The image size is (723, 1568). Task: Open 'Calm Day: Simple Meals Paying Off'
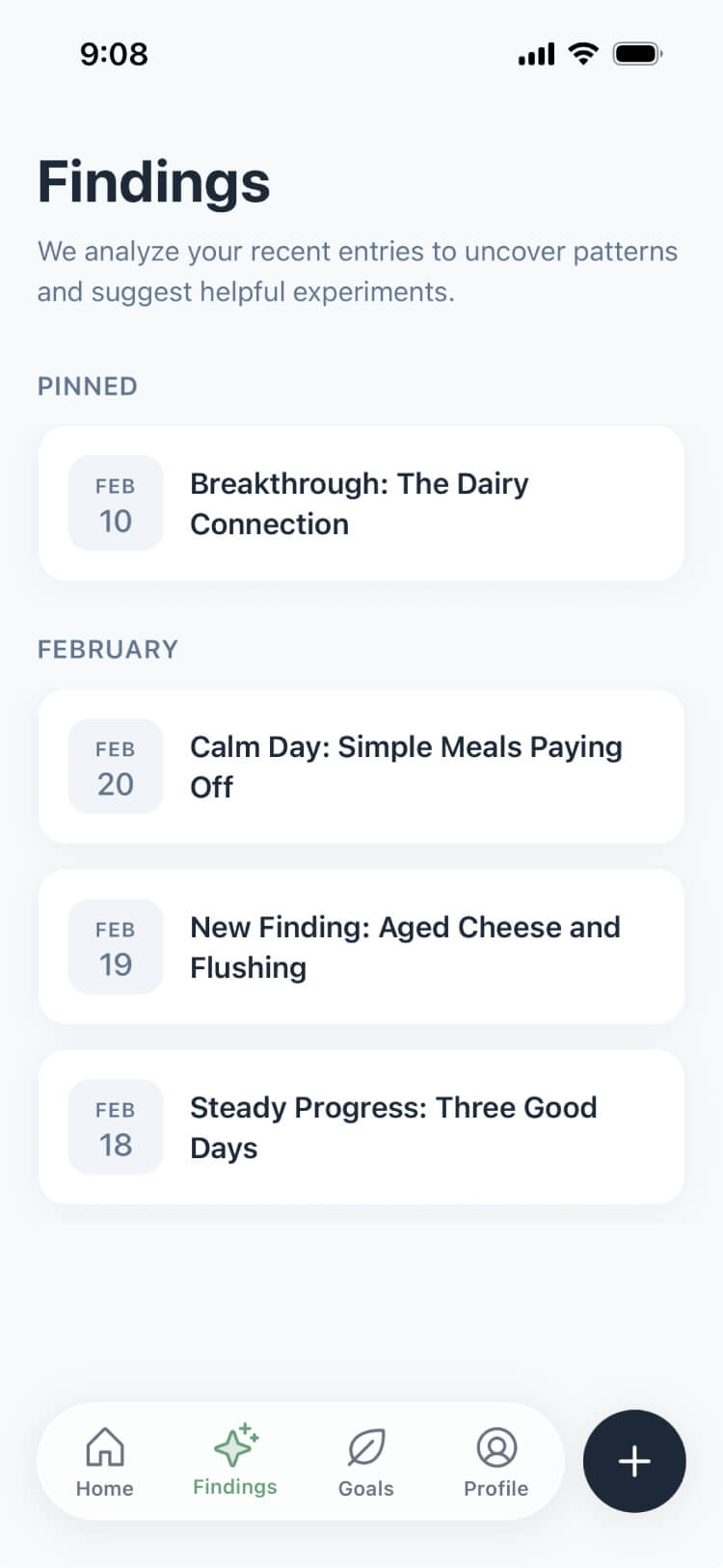click(x=406, y=766)
